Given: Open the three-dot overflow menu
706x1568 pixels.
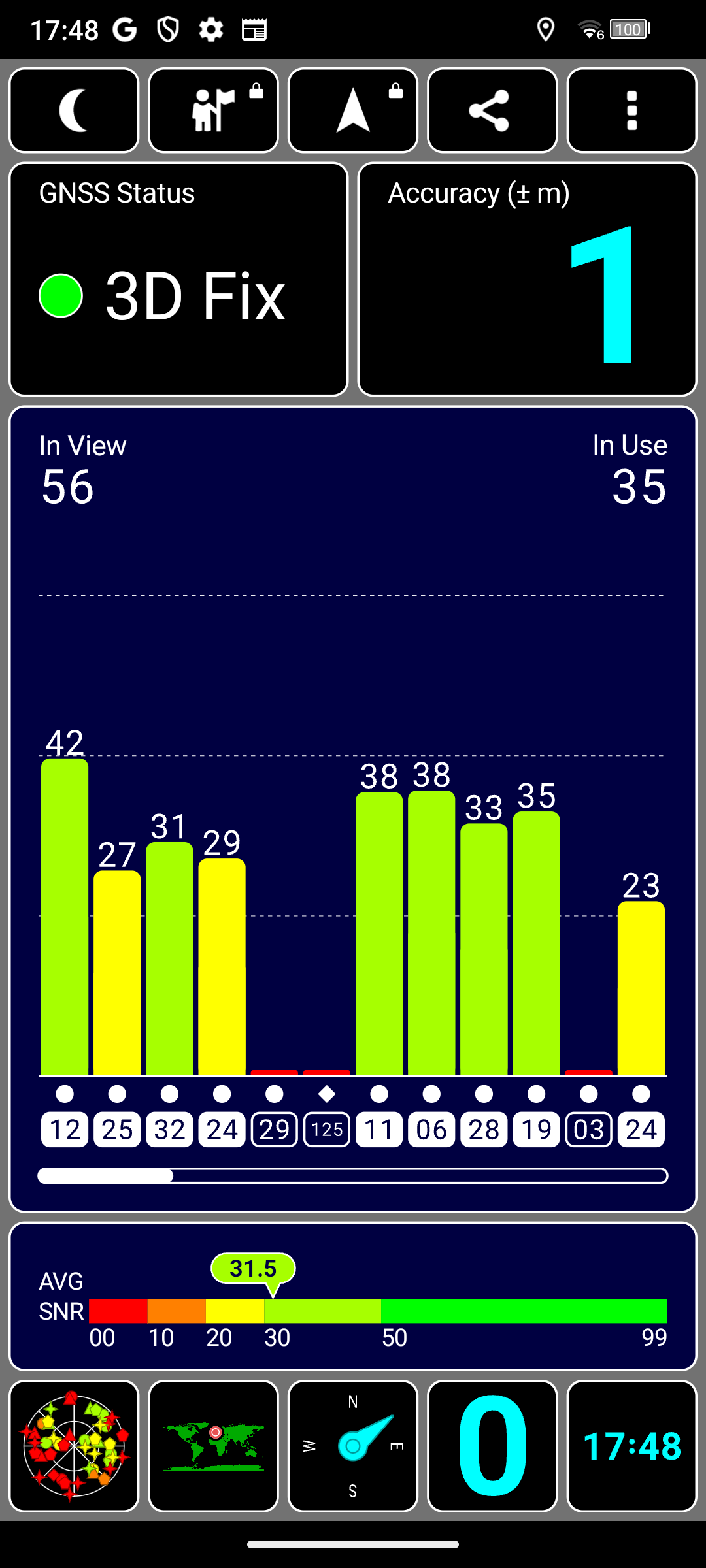Looking at the screenshot, I should tap(632, 110).
